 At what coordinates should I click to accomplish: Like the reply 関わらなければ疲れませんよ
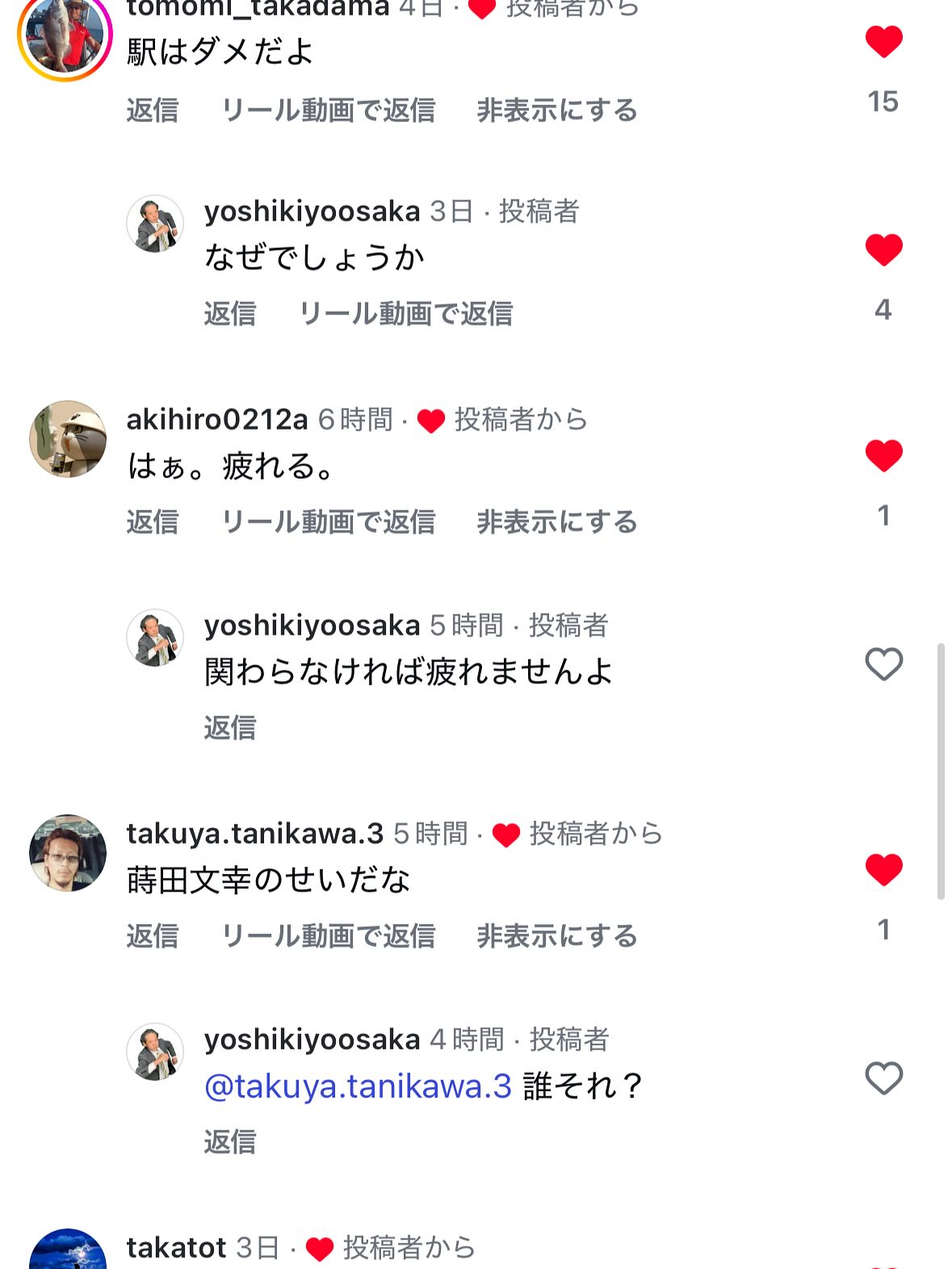coord(883,664)
